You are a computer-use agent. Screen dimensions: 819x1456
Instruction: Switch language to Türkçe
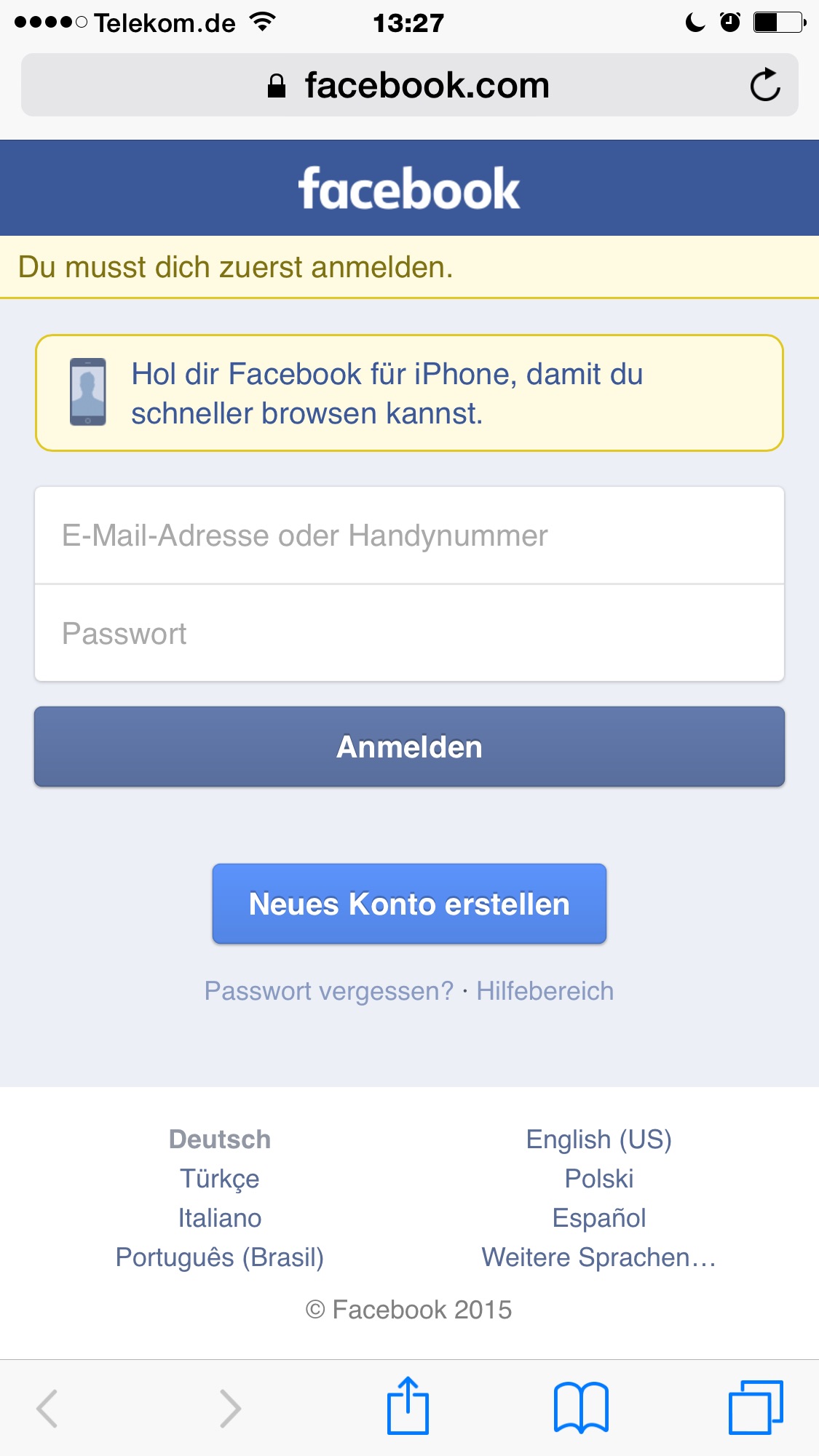(x=219, y=1179)
